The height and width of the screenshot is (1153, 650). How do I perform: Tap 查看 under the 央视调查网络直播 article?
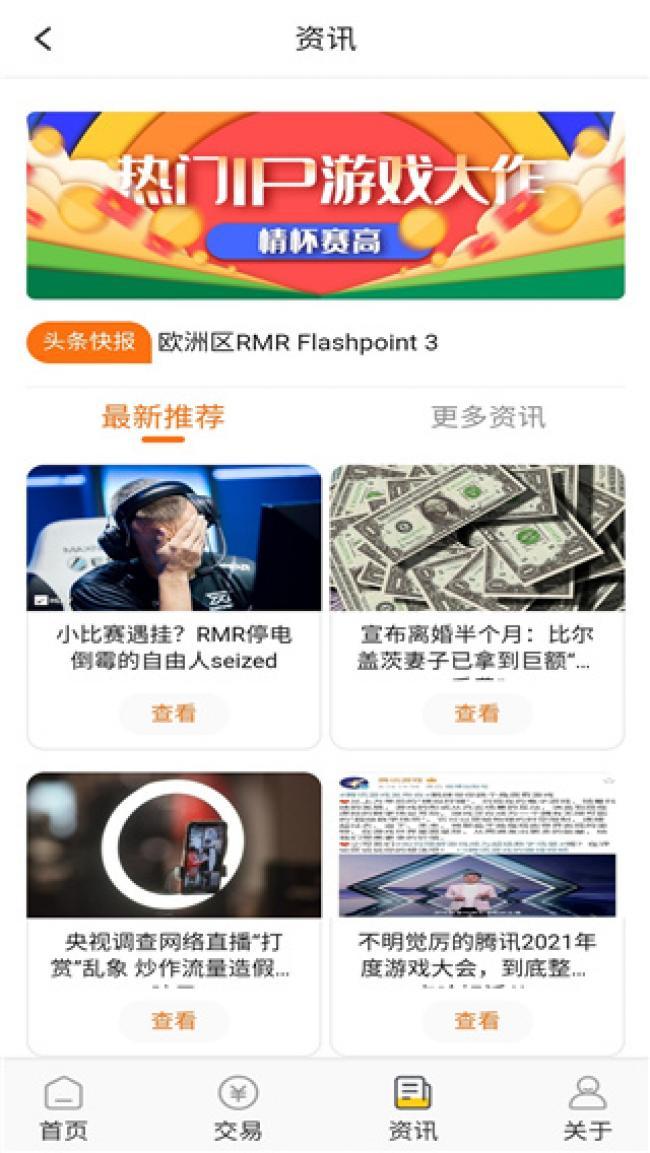click(x=174, y=1020)
